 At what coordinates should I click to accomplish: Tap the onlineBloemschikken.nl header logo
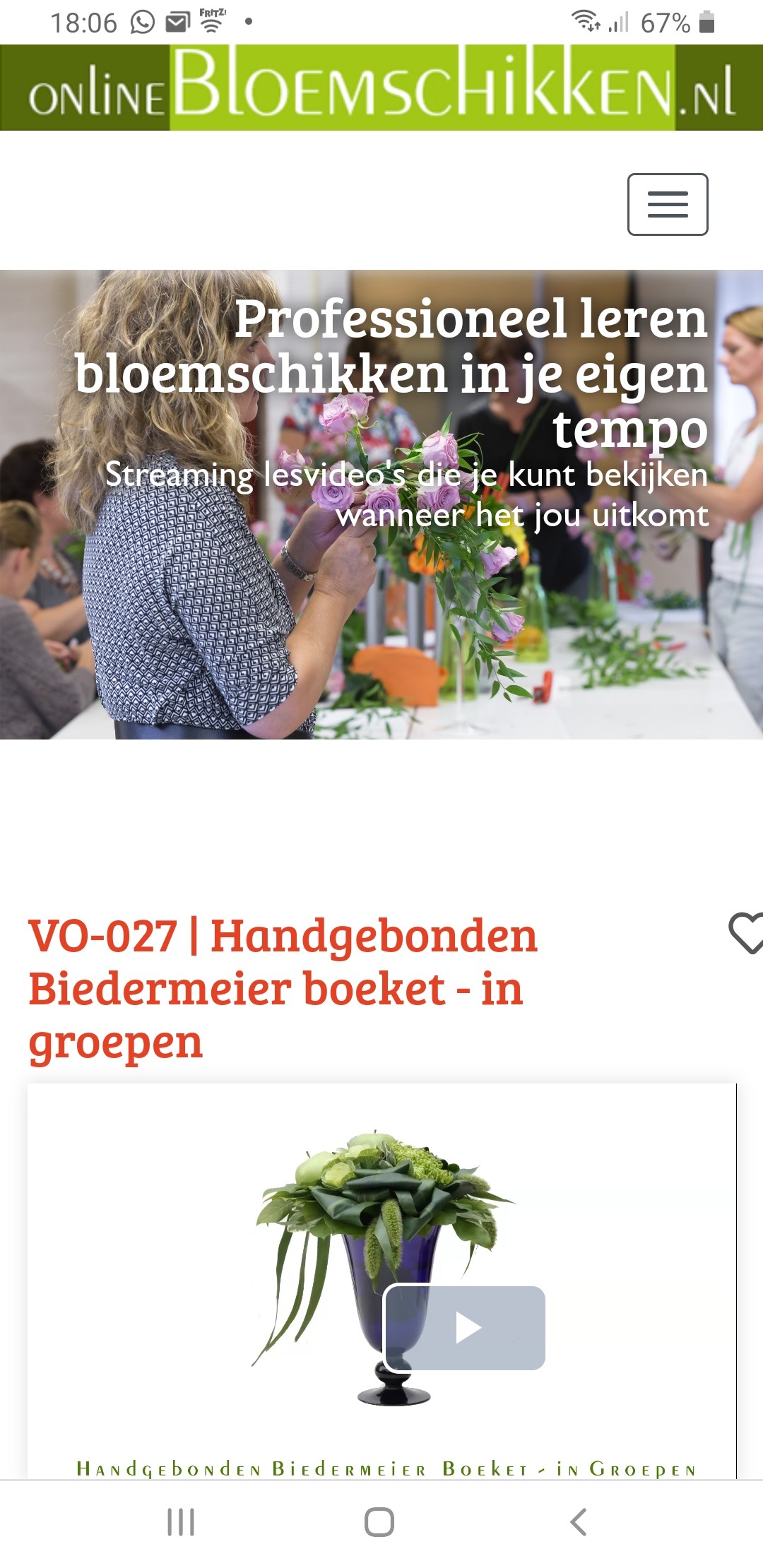tap(381, 88)
